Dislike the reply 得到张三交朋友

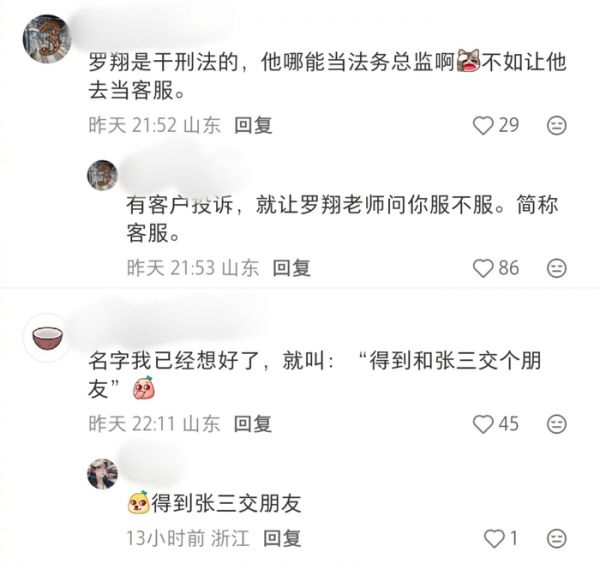[x=557, y=538]
